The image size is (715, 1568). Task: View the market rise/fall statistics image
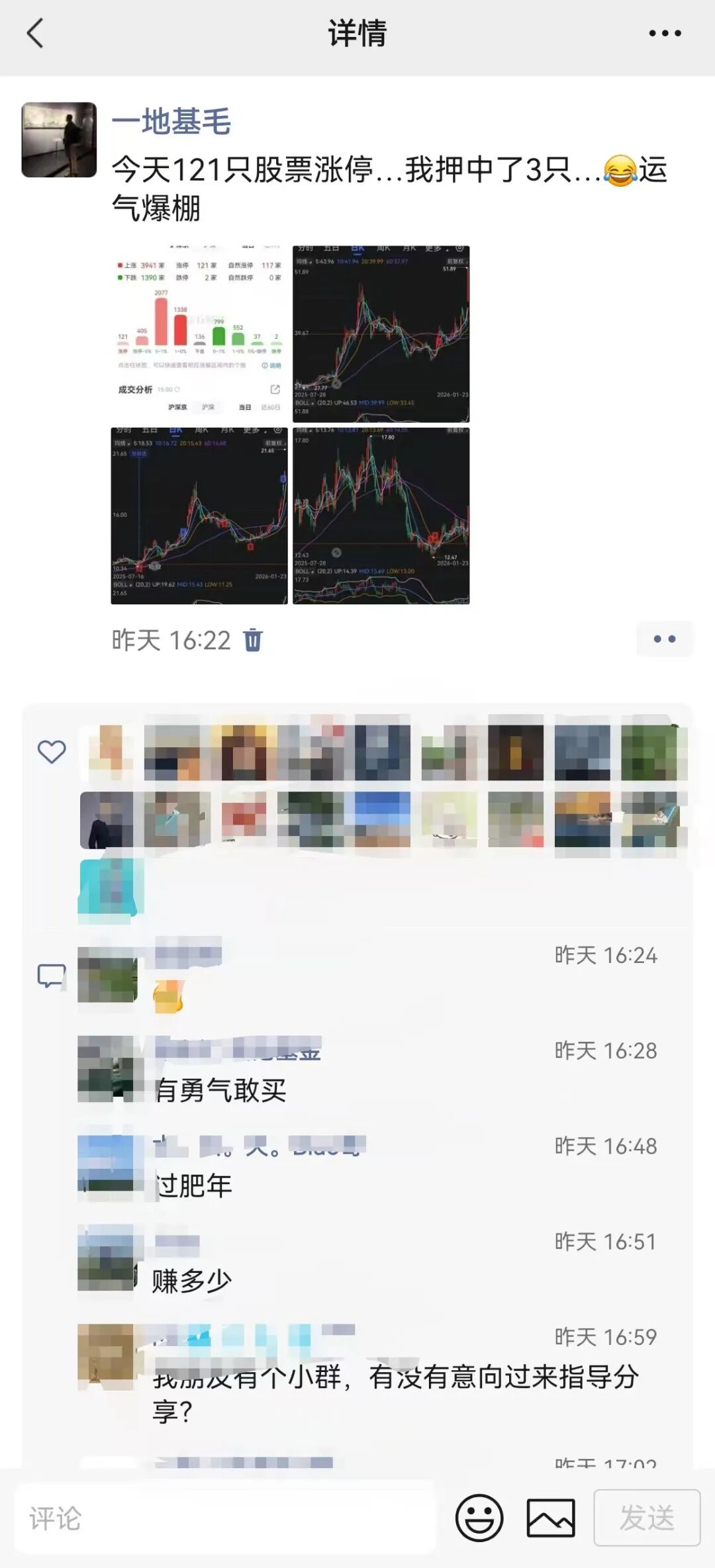[x=199, y=334]
